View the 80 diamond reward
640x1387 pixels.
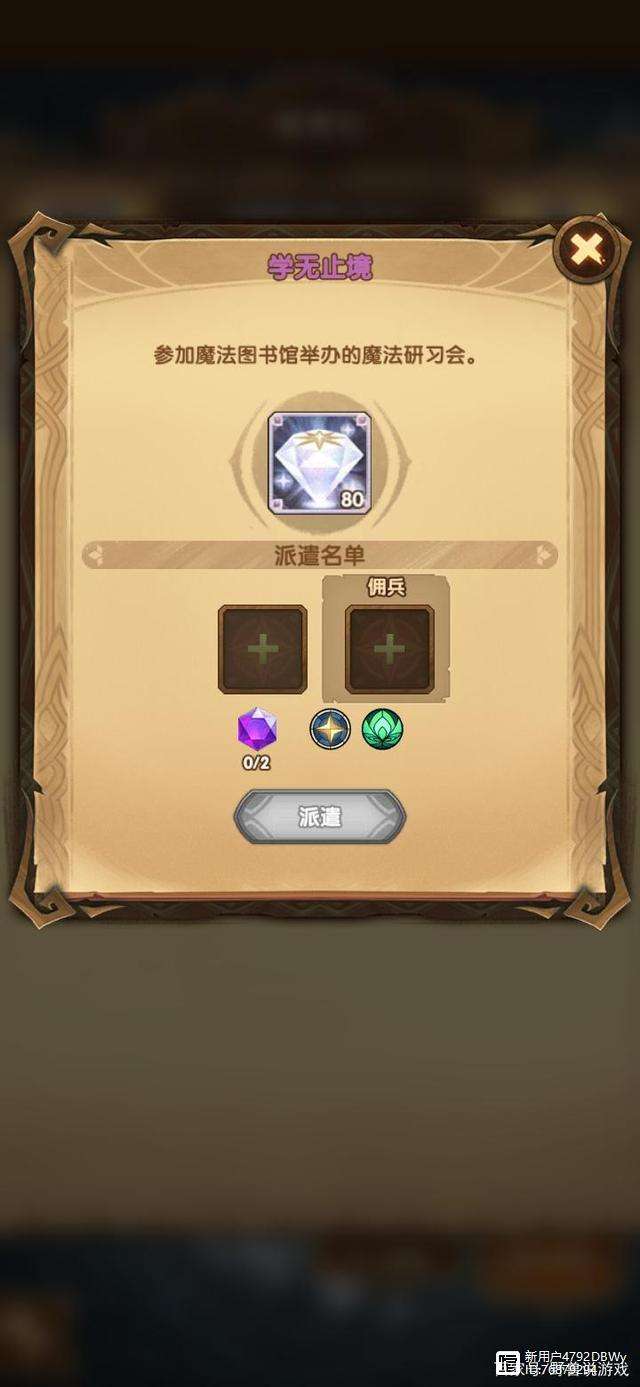click(x=319, y=460)
